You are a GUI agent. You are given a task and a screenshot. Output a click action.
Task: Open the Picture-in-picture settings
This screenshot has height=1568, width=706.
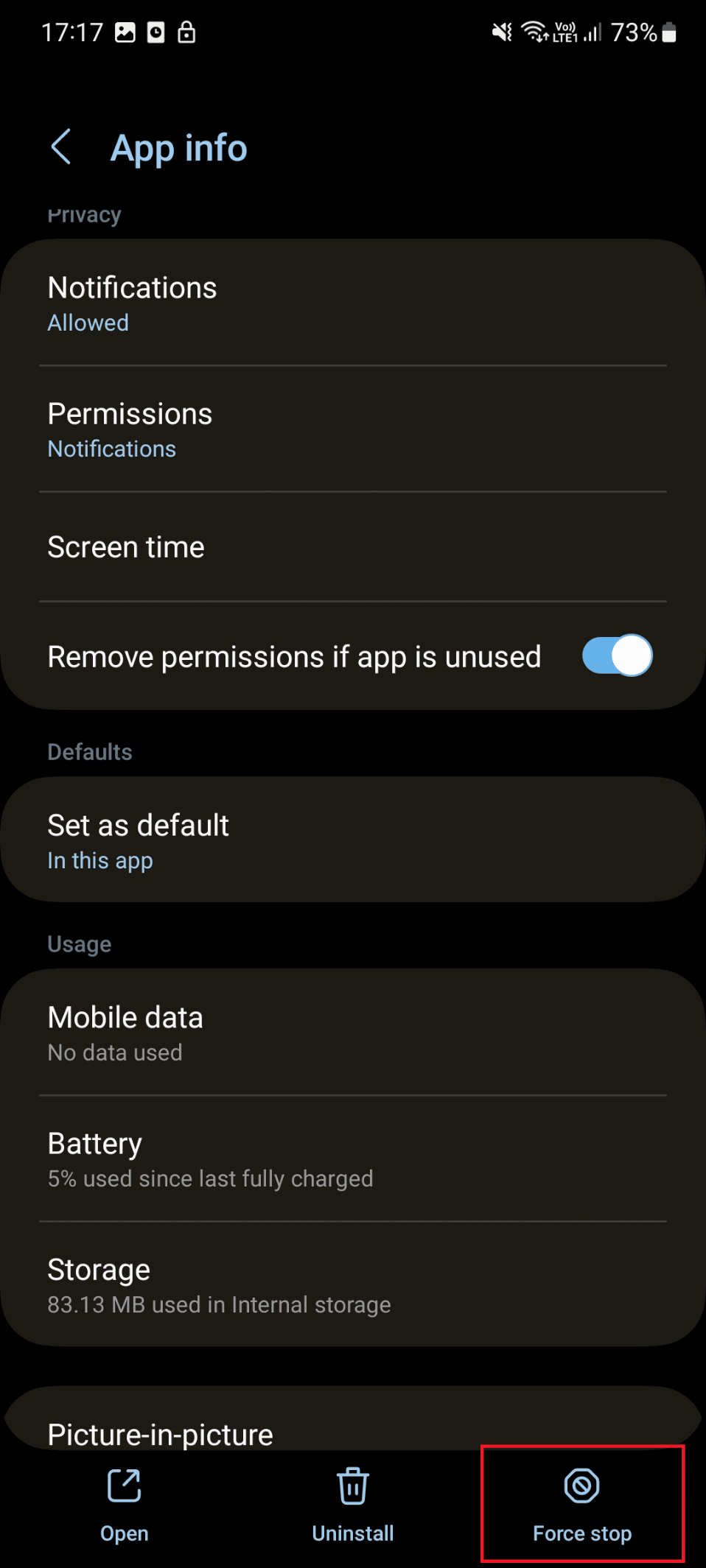point(352,1432)
